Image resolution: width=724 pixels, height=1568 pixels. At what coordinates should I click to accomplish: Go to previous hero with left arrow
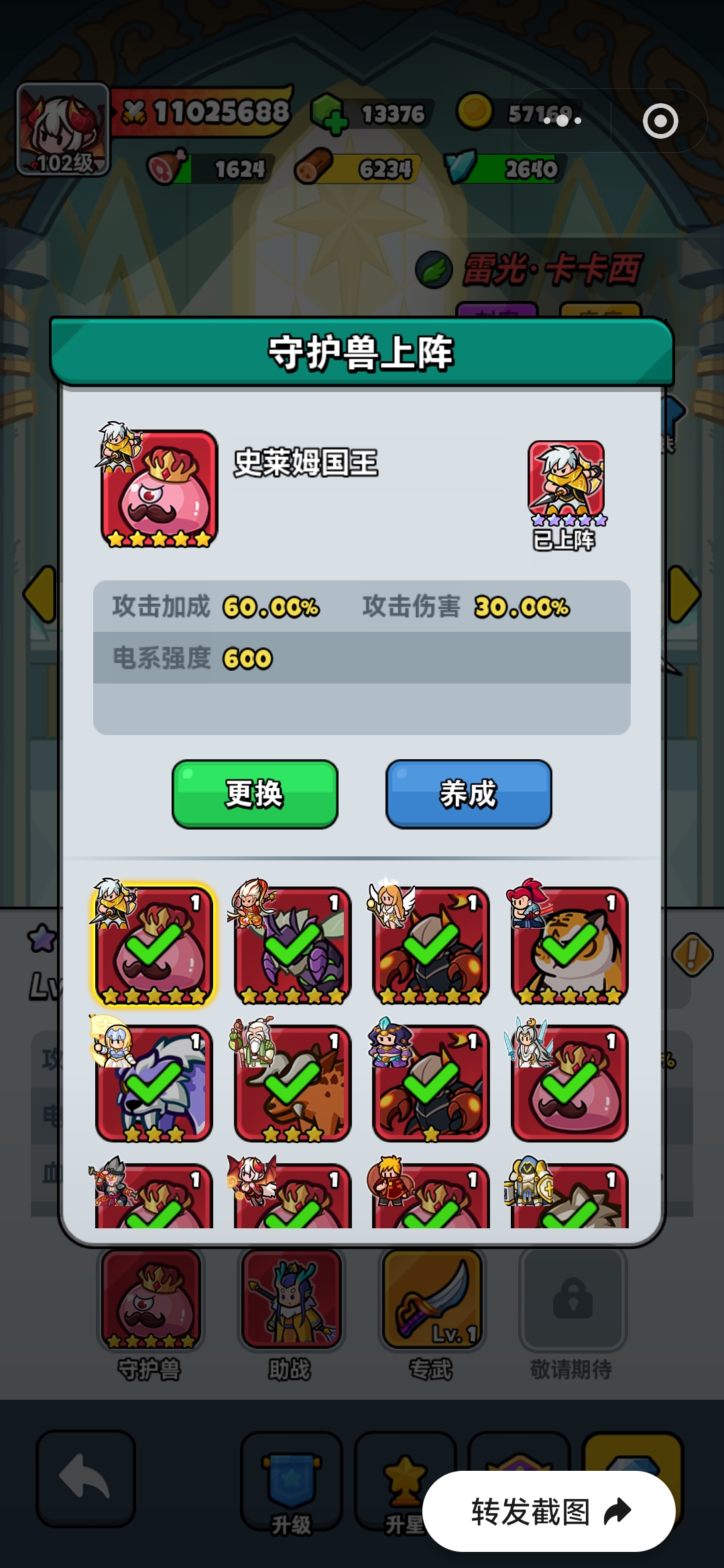pyautogui.click(x=40, y=594)
